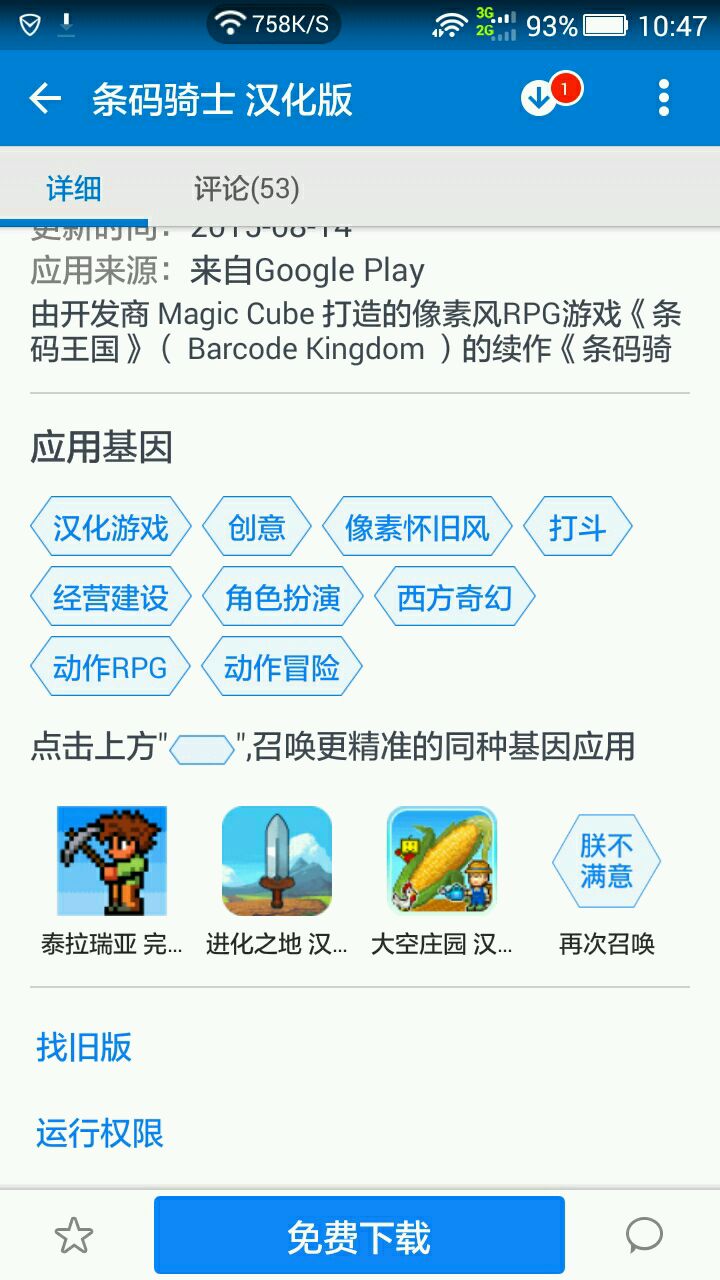Switch to the 评论(53) tab
Screen dimensions: 720x1280
[246, 188]
